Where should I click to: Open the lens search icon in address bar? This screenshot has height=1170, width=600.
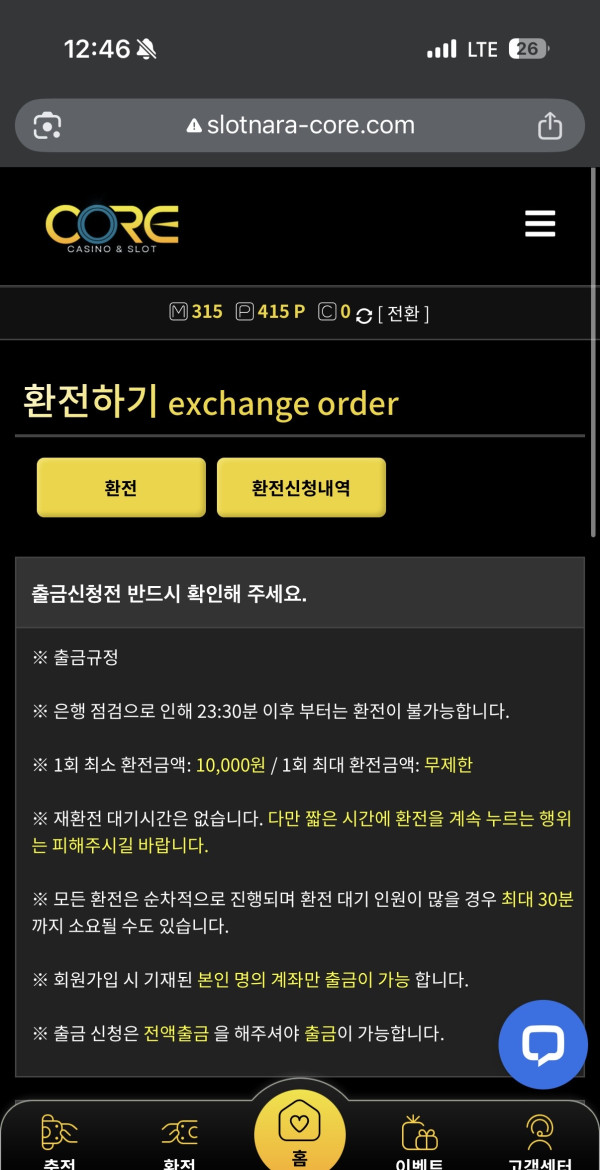point(47,126)
